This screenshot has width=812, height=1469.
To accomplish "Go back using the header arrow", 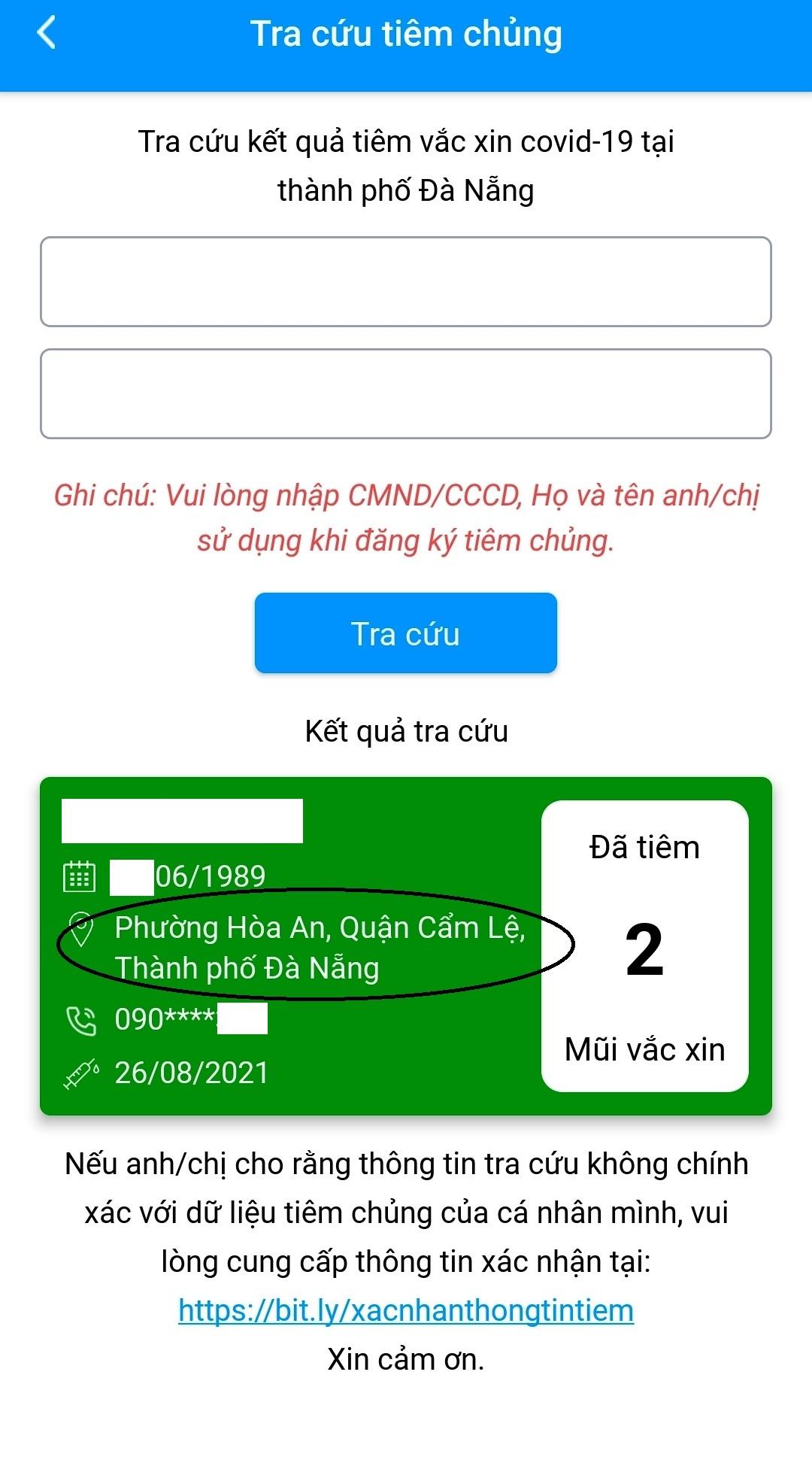I will click(x=47, y=34).
